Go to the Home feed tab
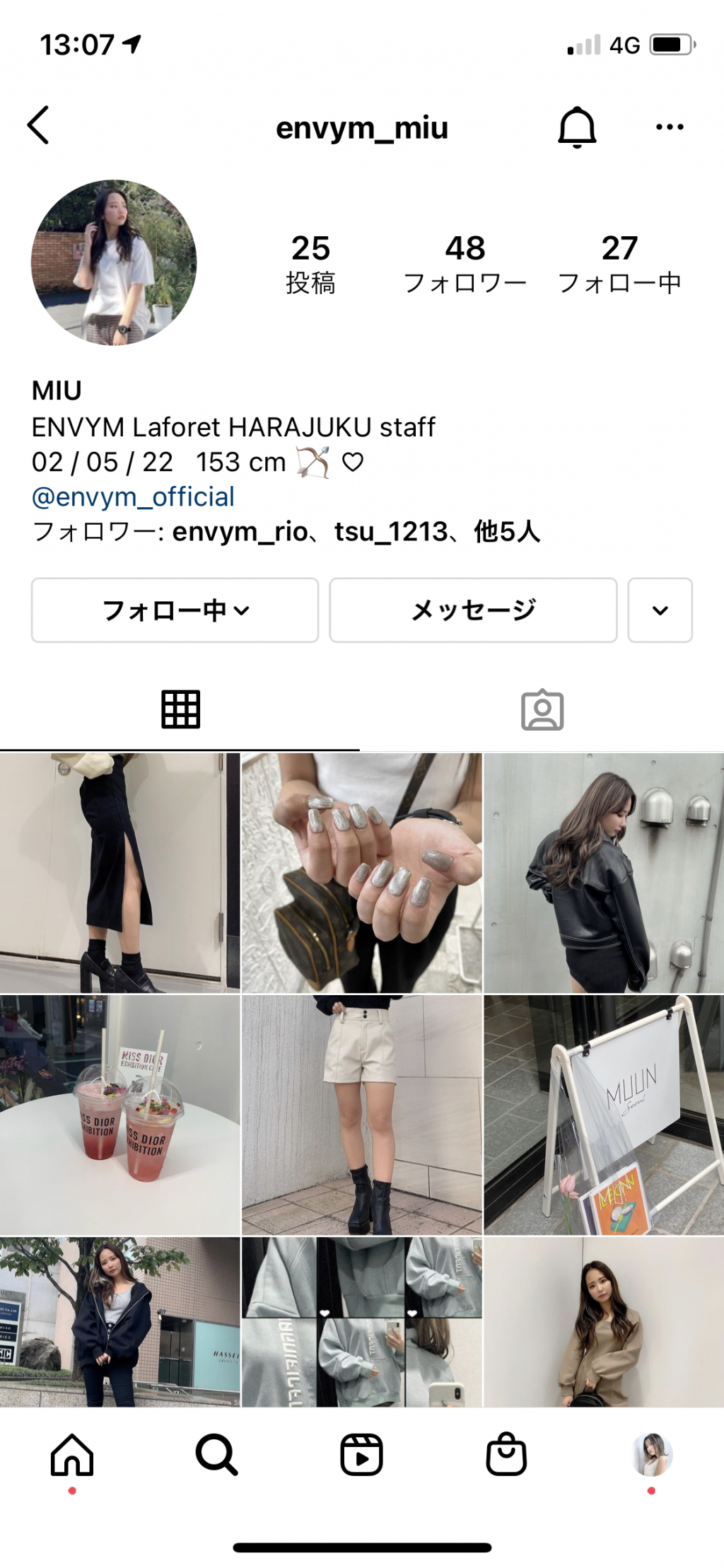This screenshot has height=1568, width=724. (x=71, y=1455)
